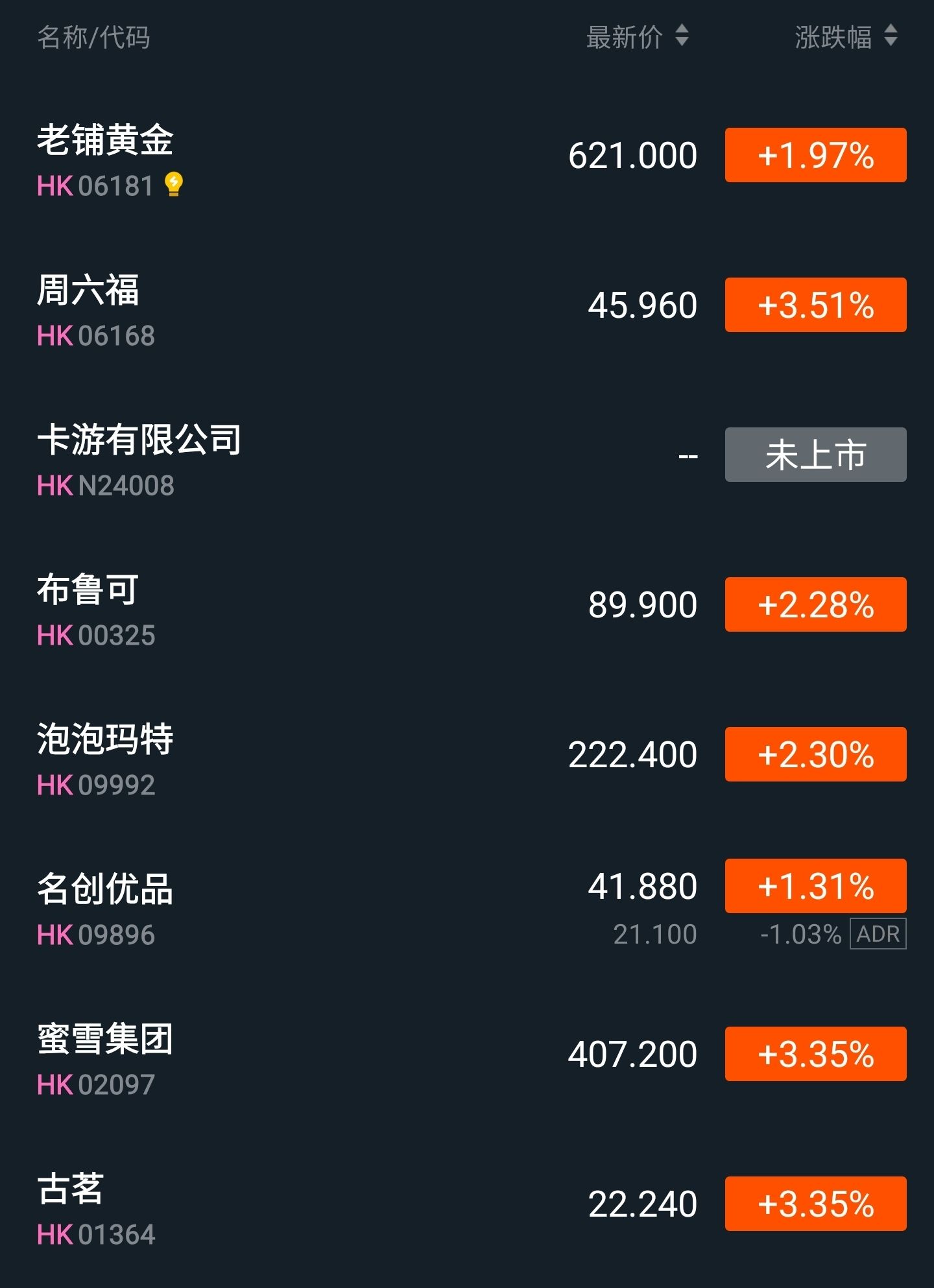Sort the list by 涨跌幅

point(845,37)
